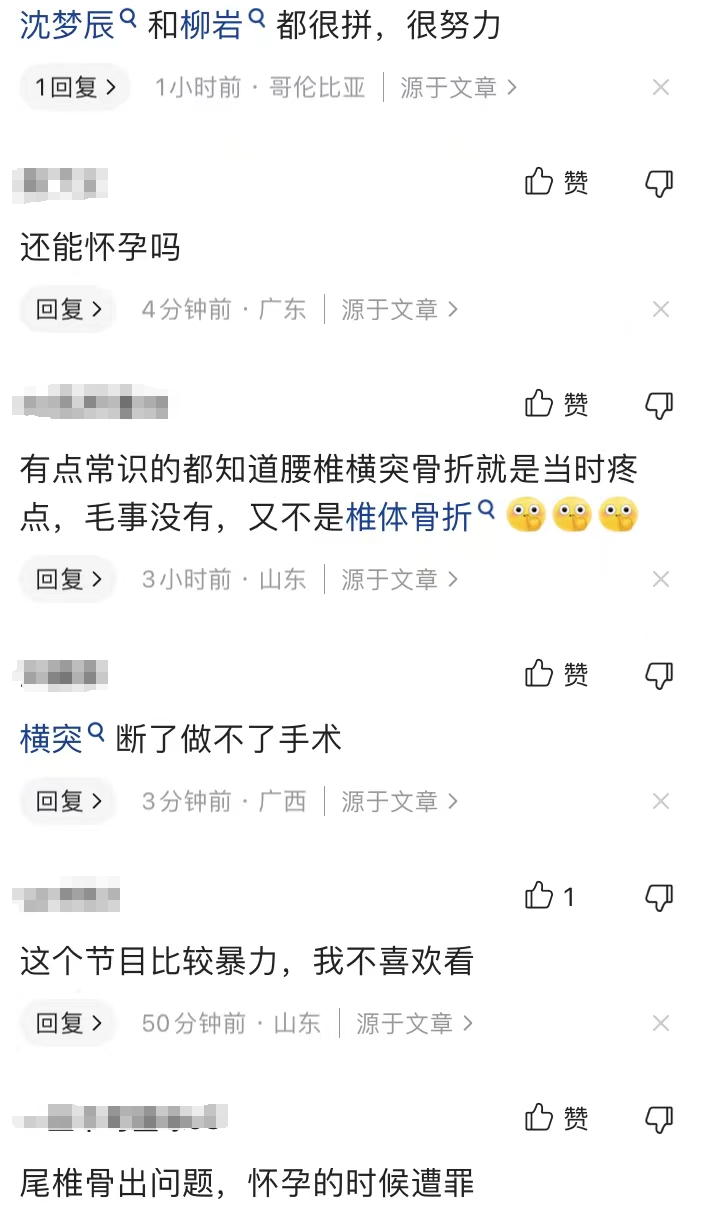Reply to the 3小时前 山东 comment
Viewport: 719px width, 1207px height.
69,579
